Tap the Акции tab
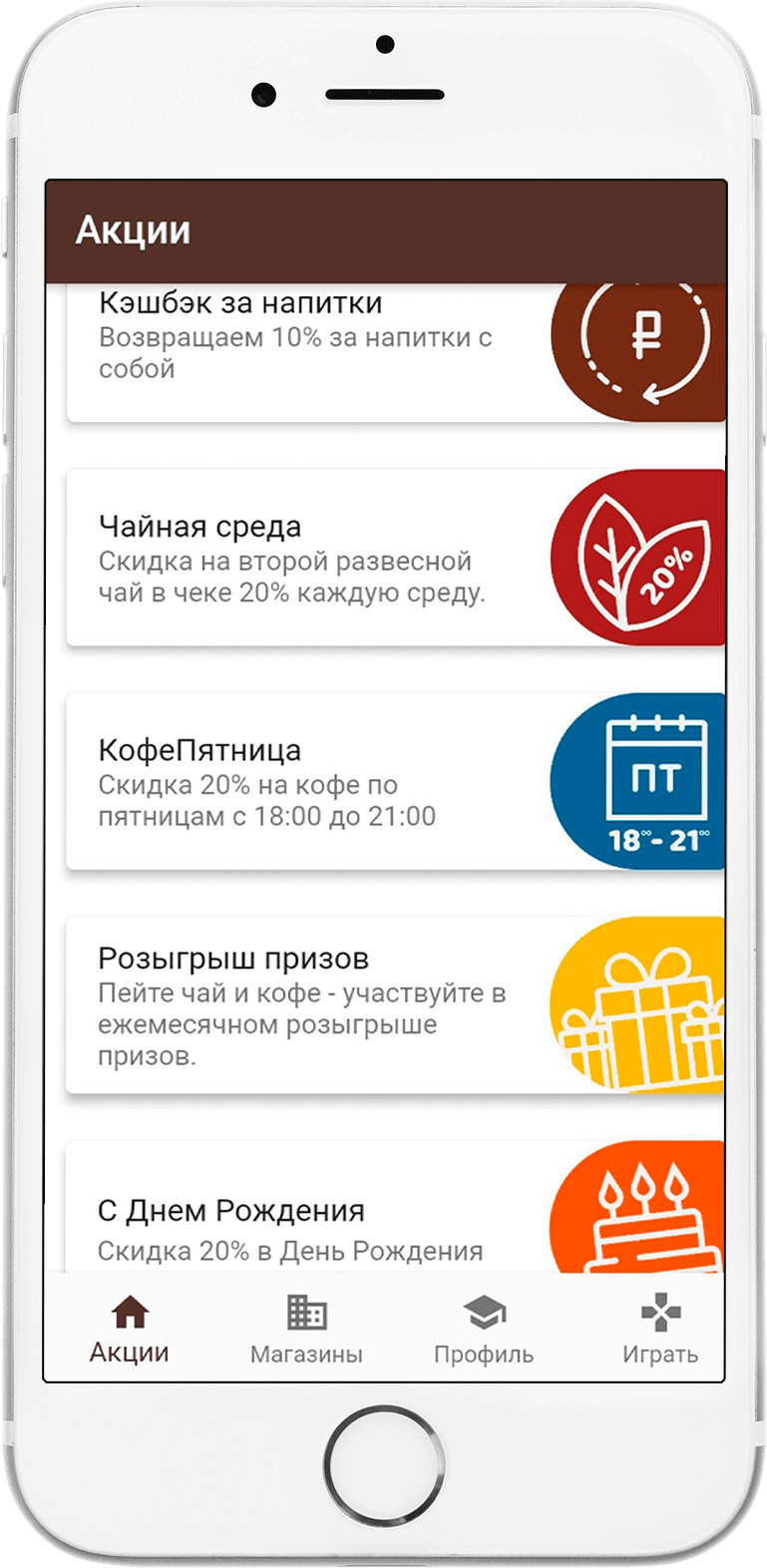Image resolution: width=767 pixels, height=1568 pixels. [130, 1329]
